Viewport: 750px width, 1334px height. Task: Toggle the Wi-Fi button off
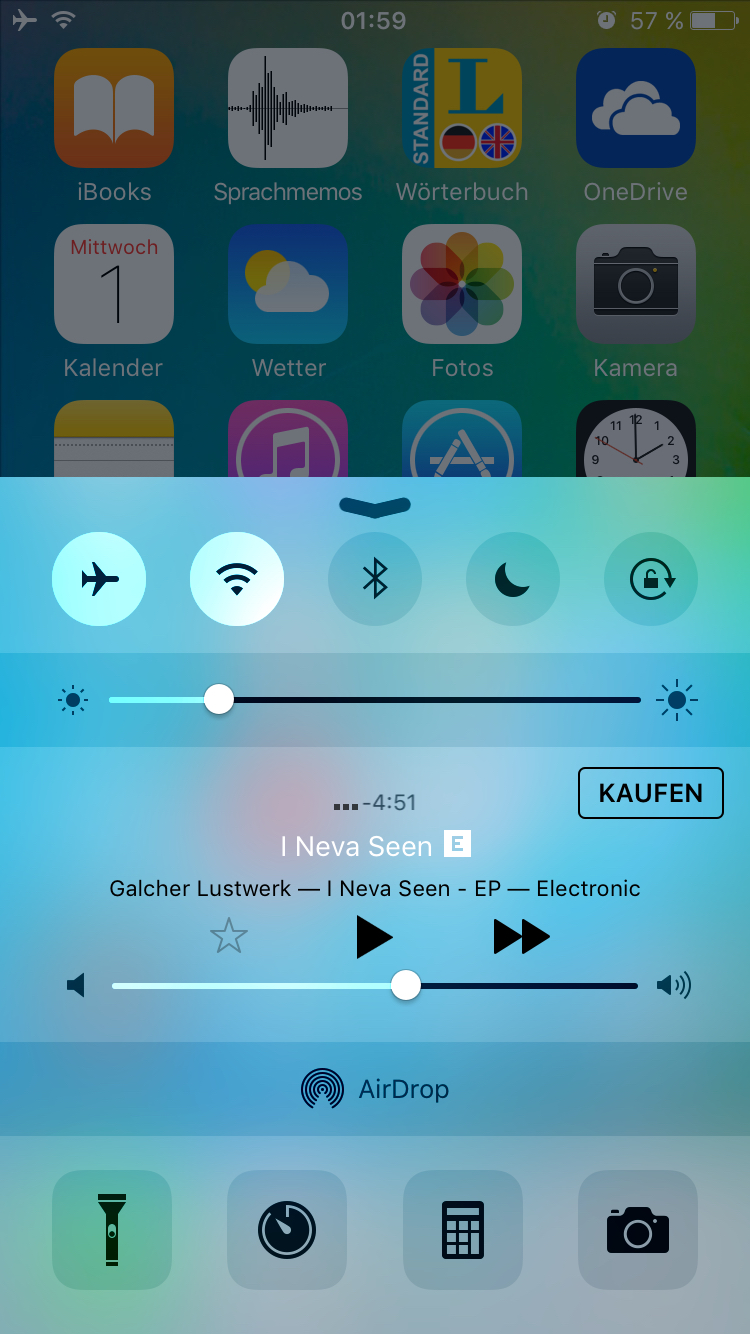tap(237, 579)
